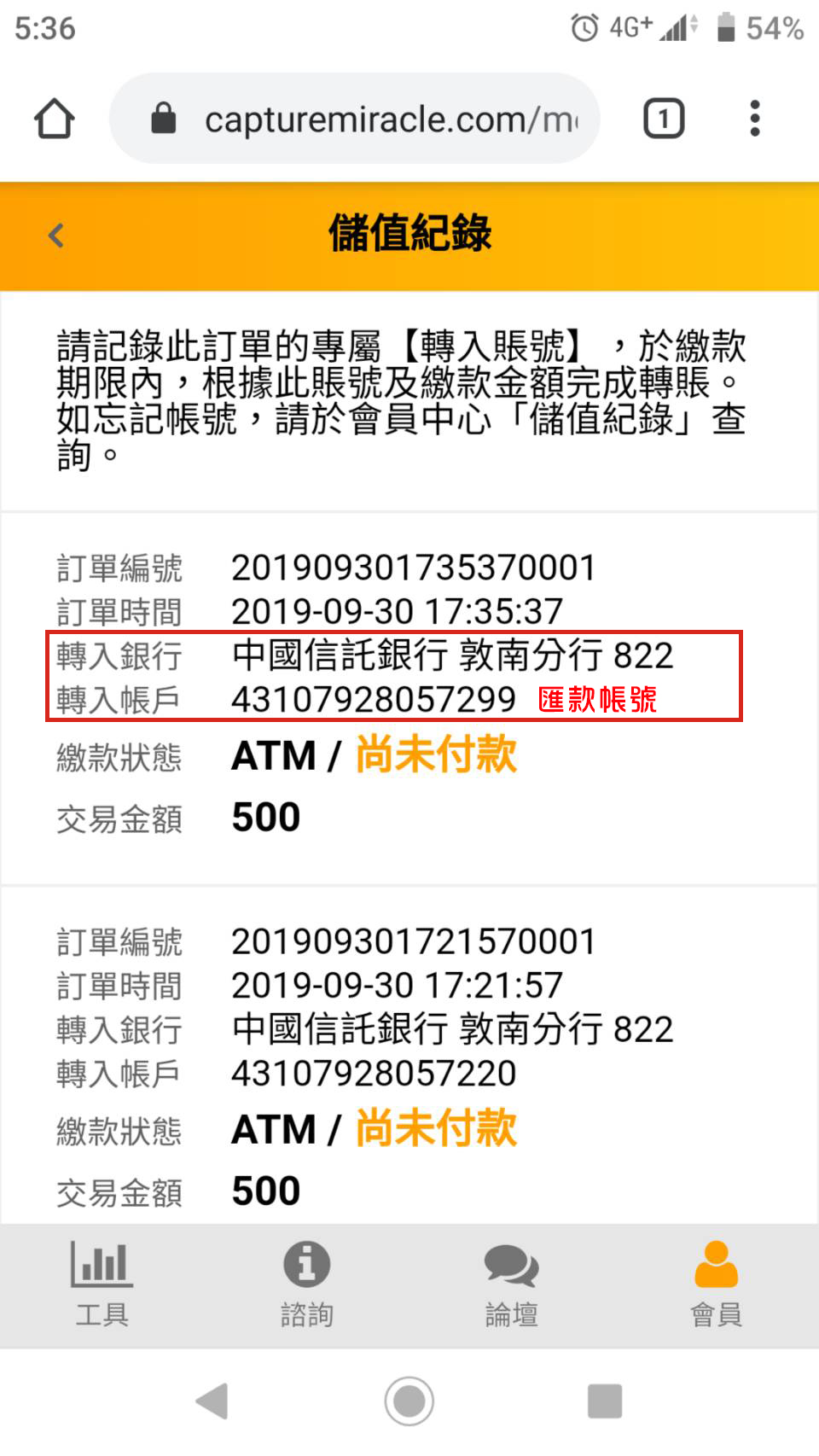
Task: Tap the system back navigation button
Action: [x=212, y=1401]
